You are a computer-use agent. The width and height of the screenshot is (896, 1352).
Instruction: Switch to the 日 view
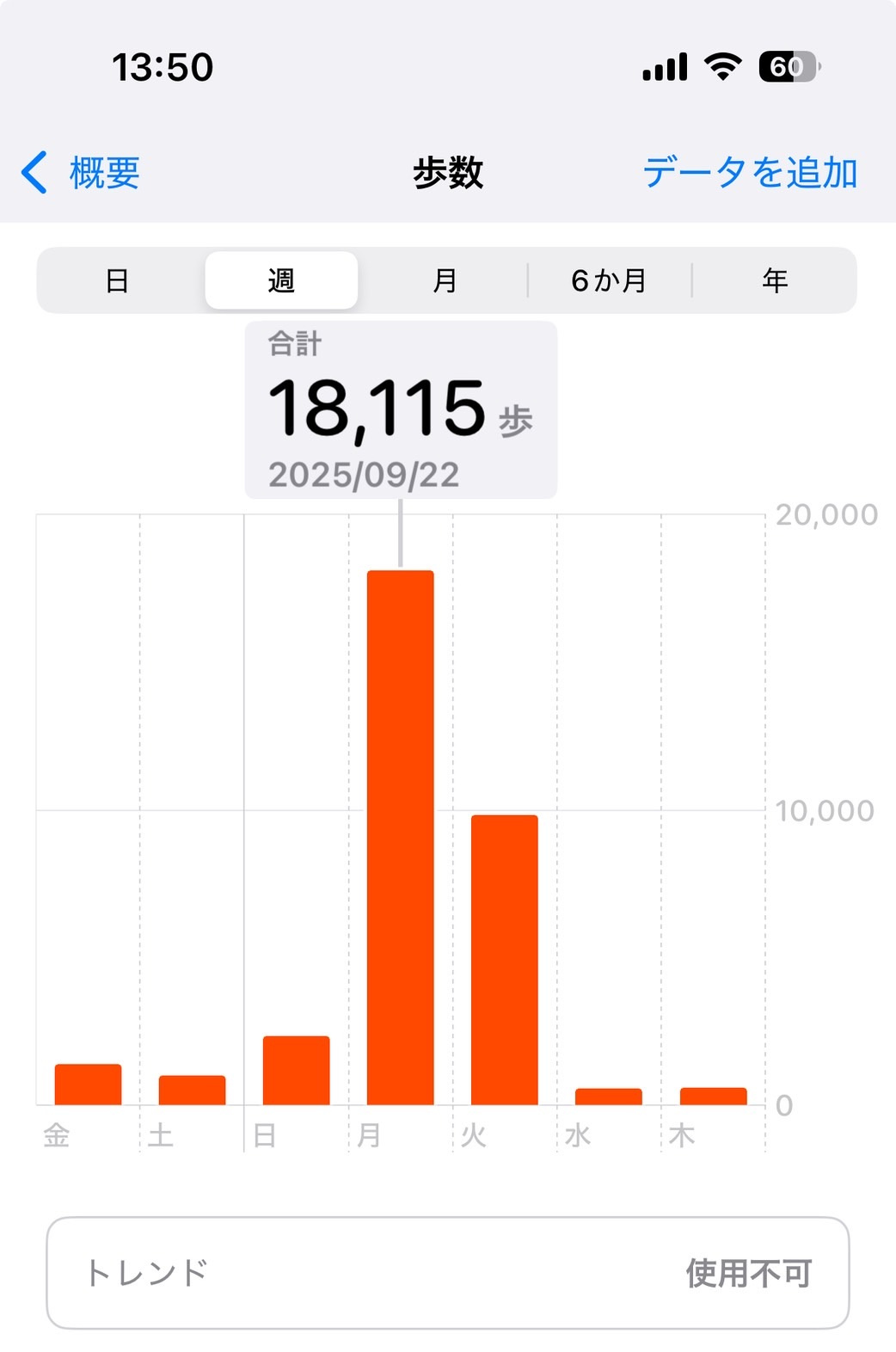117,280
